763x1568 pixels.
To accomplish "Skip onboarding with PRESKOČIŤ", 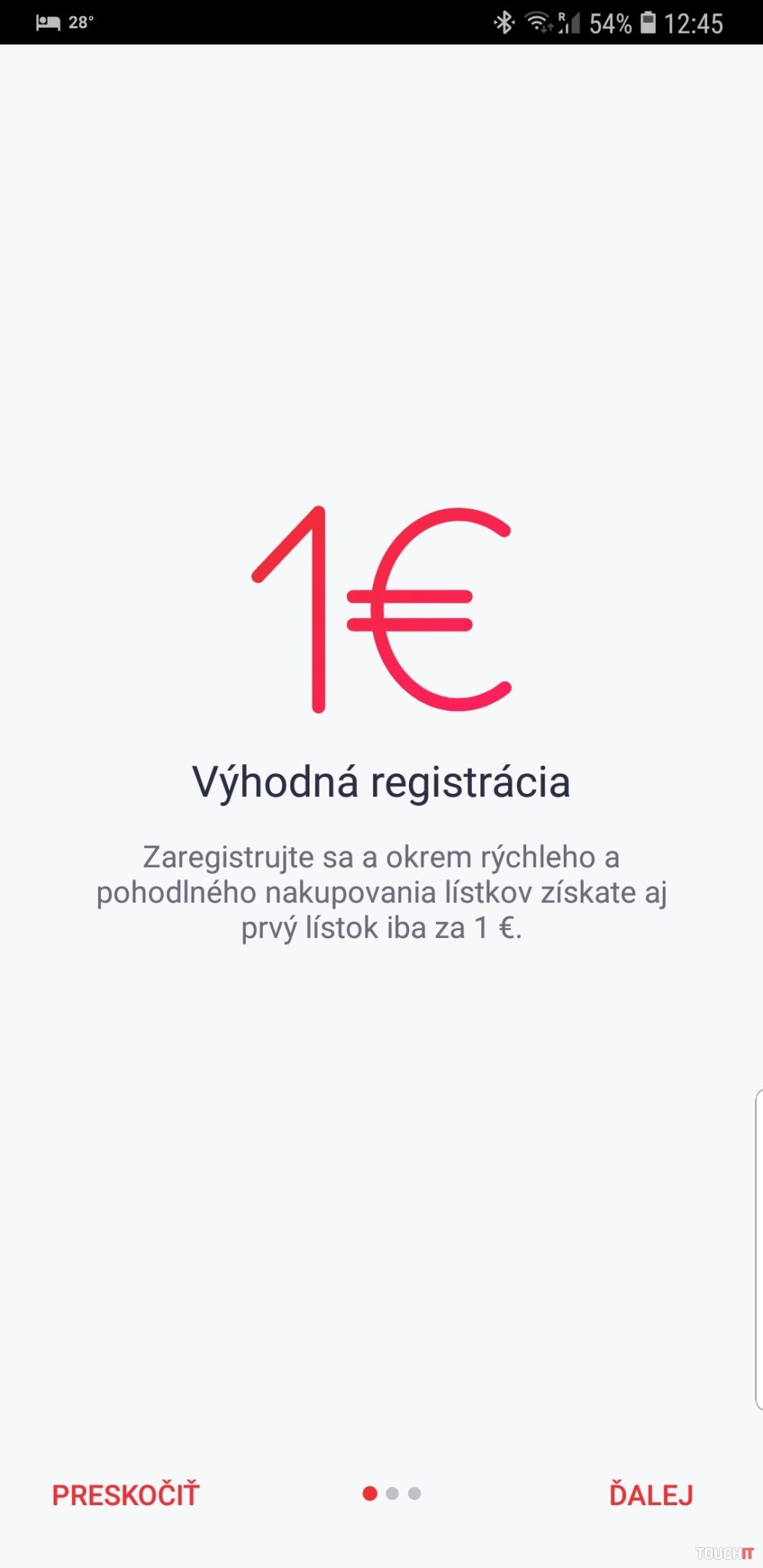I will tap(126, 1494).
